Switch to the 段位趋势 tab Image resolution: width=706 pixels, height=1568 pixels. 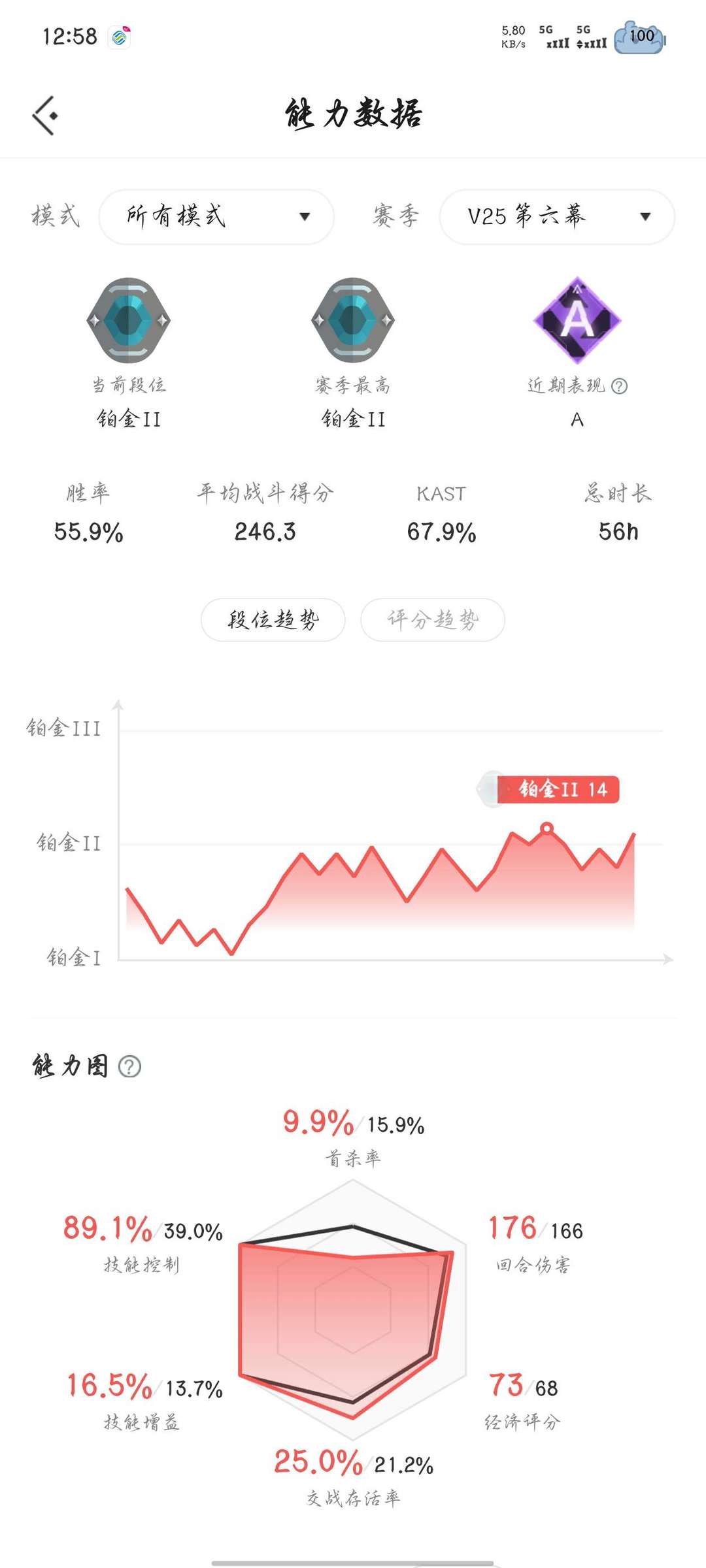tap(273, 619)
